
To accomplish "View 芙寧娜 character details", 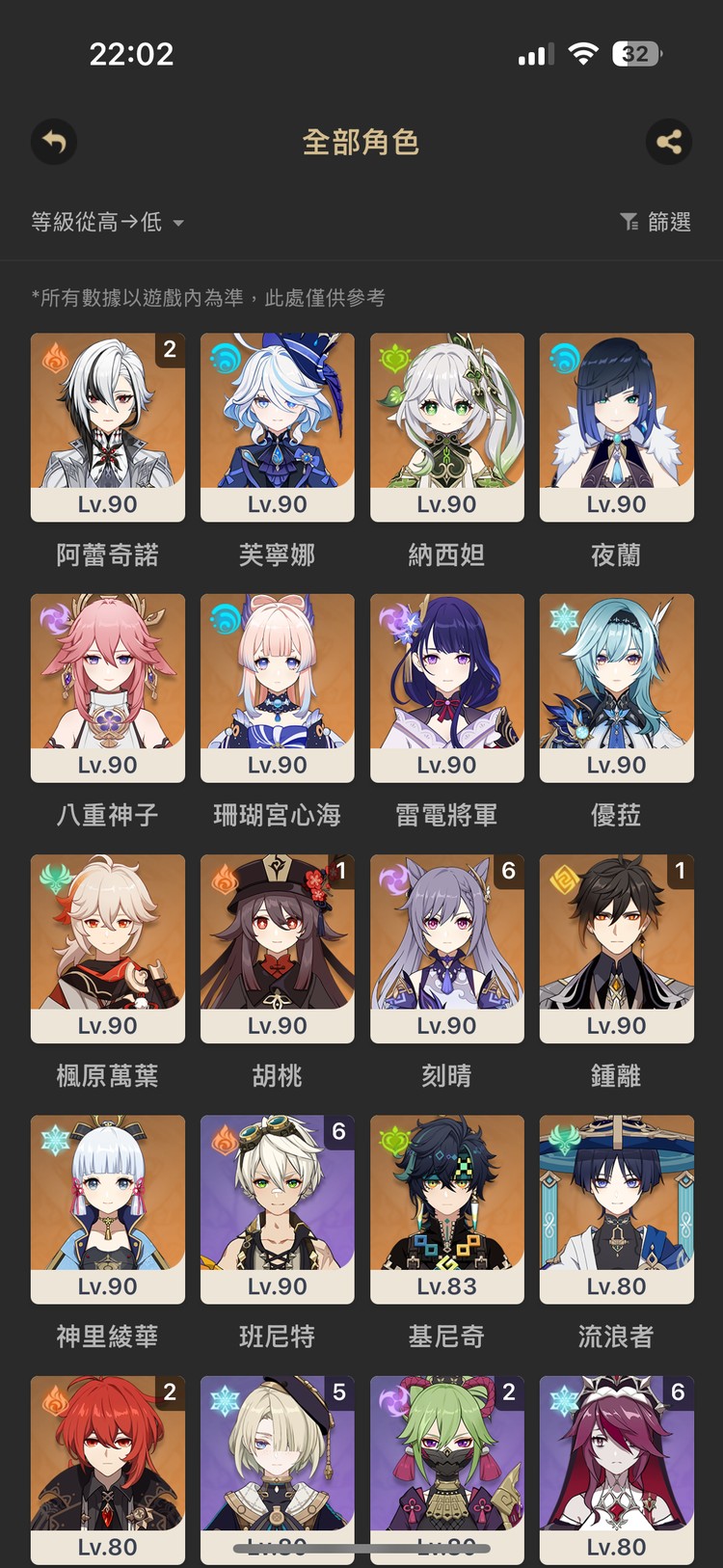I will click(278, 427).
